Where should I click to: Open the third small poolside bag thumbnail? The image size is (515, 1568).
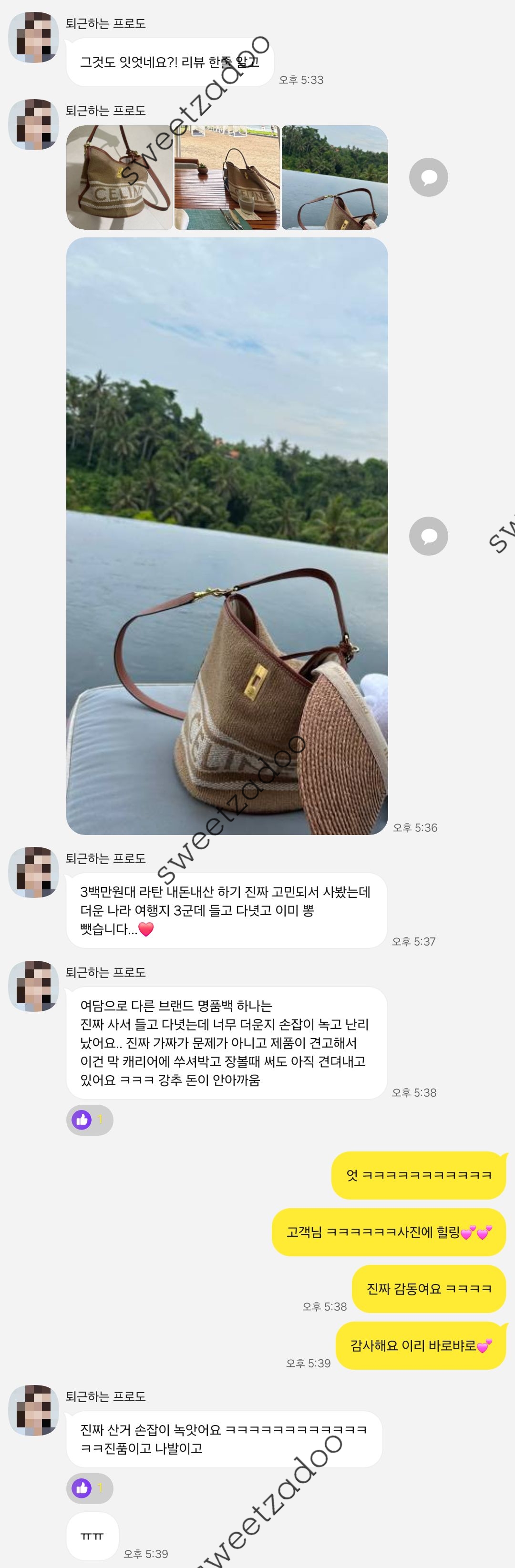334,177
